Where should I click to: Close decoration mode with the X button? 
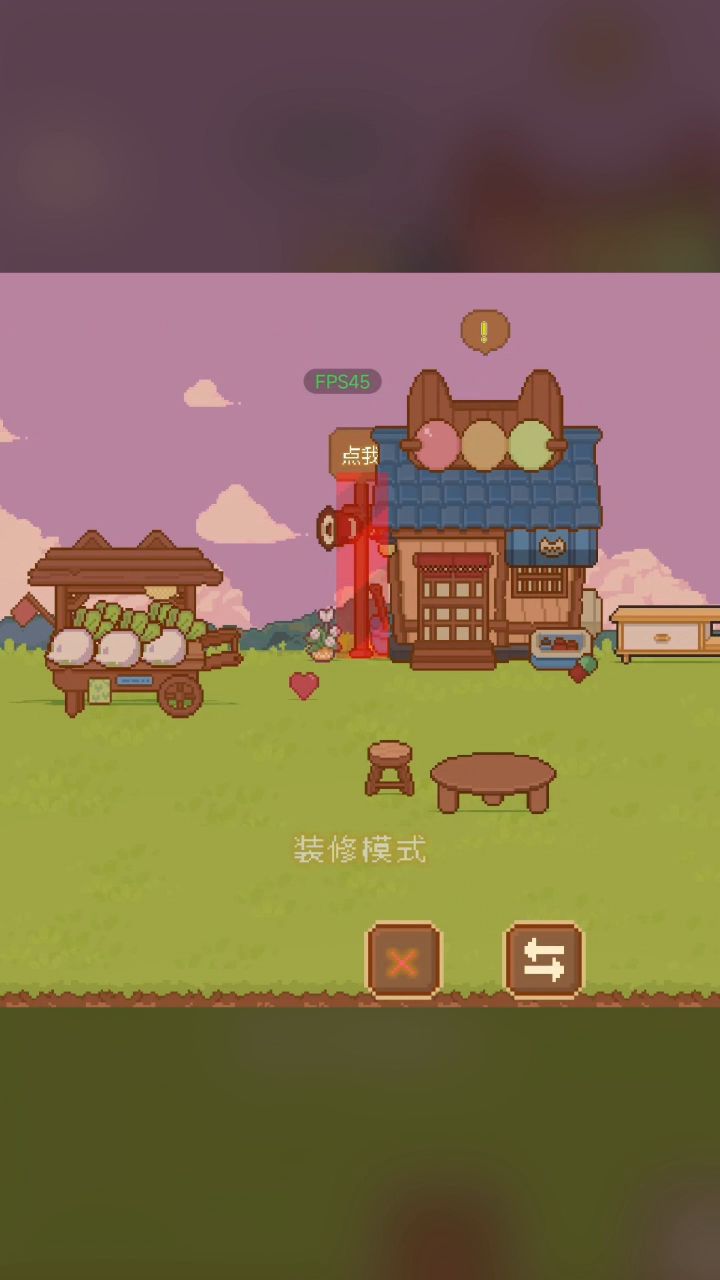tap(403, 961)
